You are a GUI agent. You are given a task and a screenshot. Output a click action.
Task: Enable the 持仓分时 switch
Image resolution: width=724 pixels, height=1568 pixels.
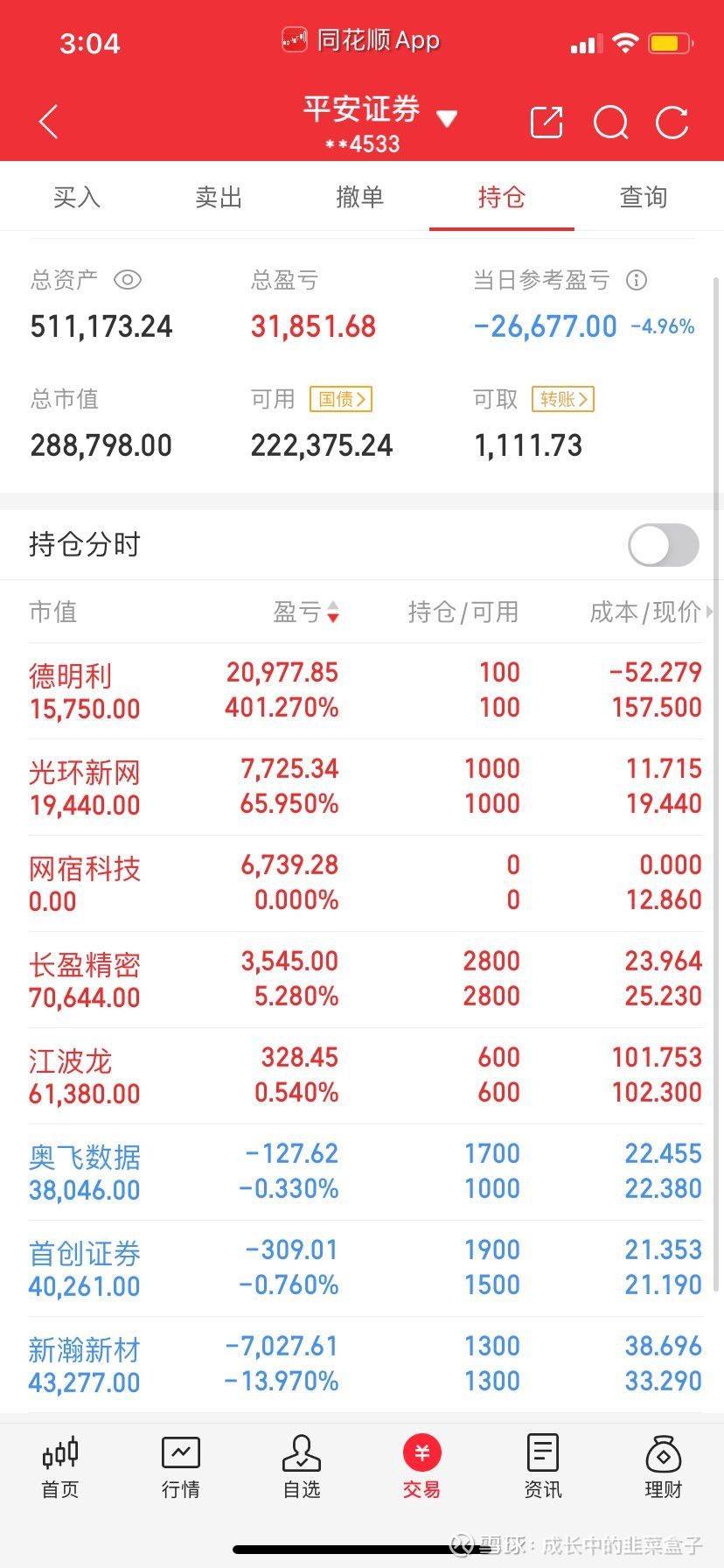click(662, 543)
